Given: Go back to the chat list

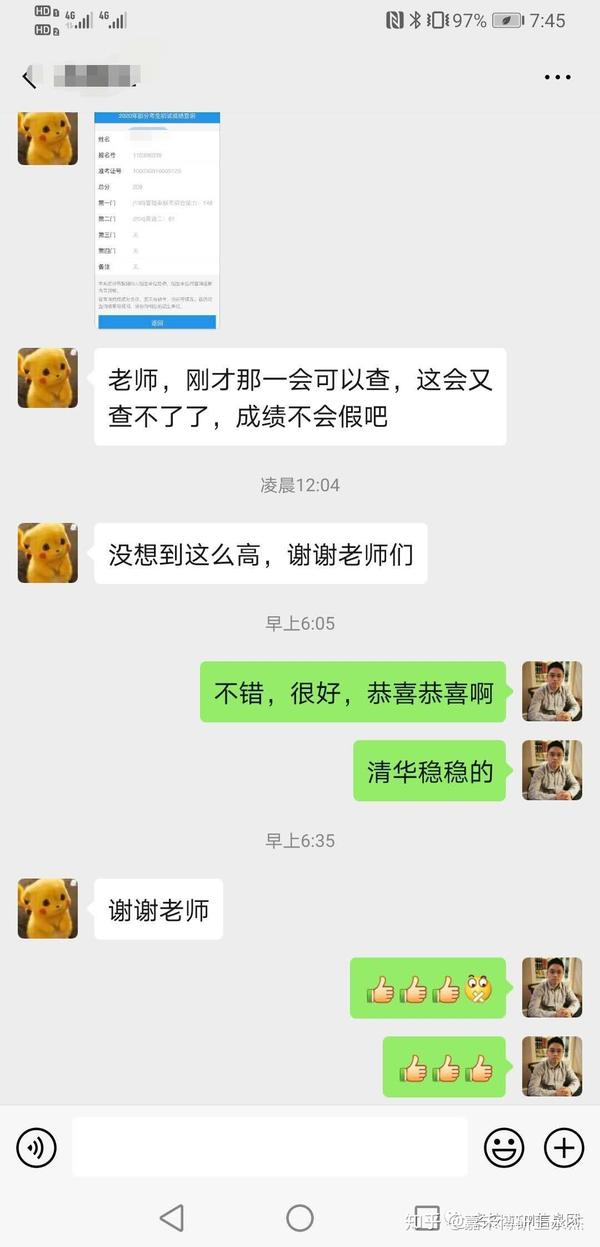Looking at the screenshot, I should click(x=28, y=78).
